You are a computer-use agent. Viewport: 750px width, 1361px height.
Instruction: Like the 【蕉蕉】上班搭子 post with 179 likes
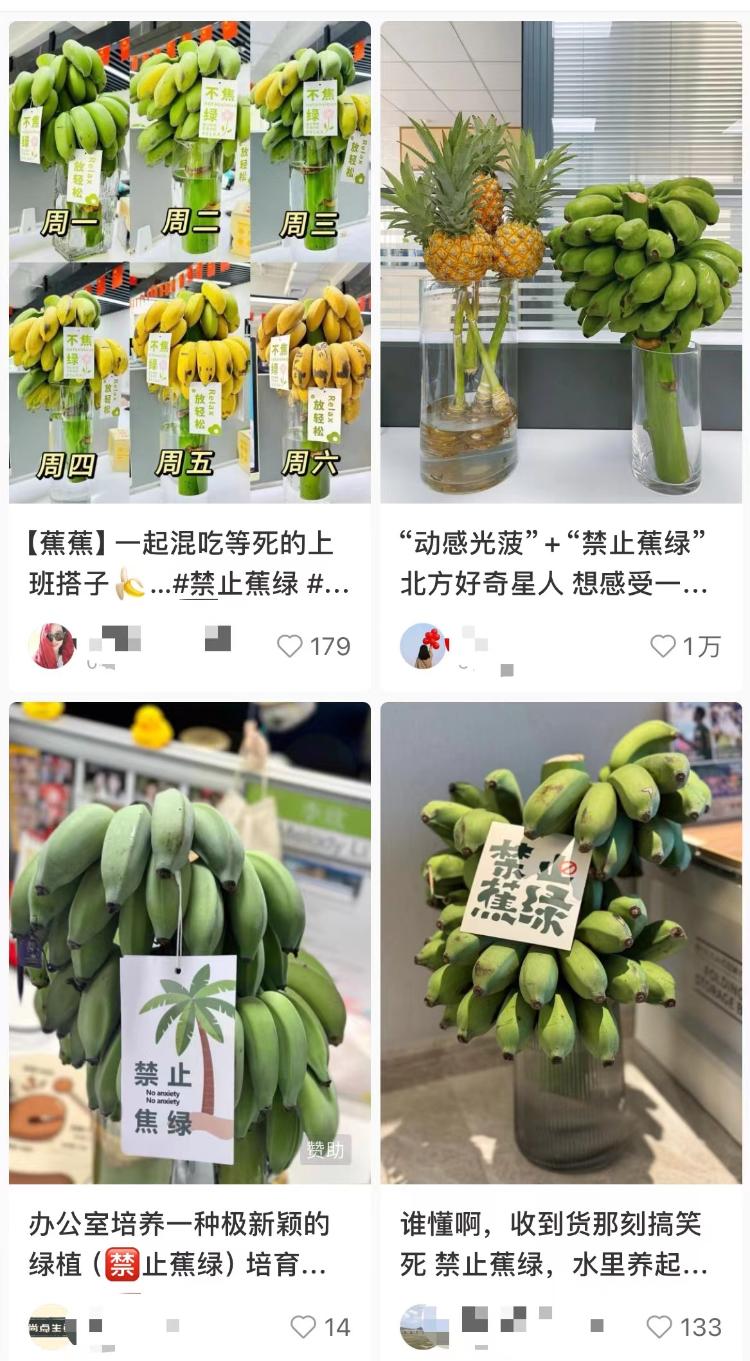click(x=290, y=646)
